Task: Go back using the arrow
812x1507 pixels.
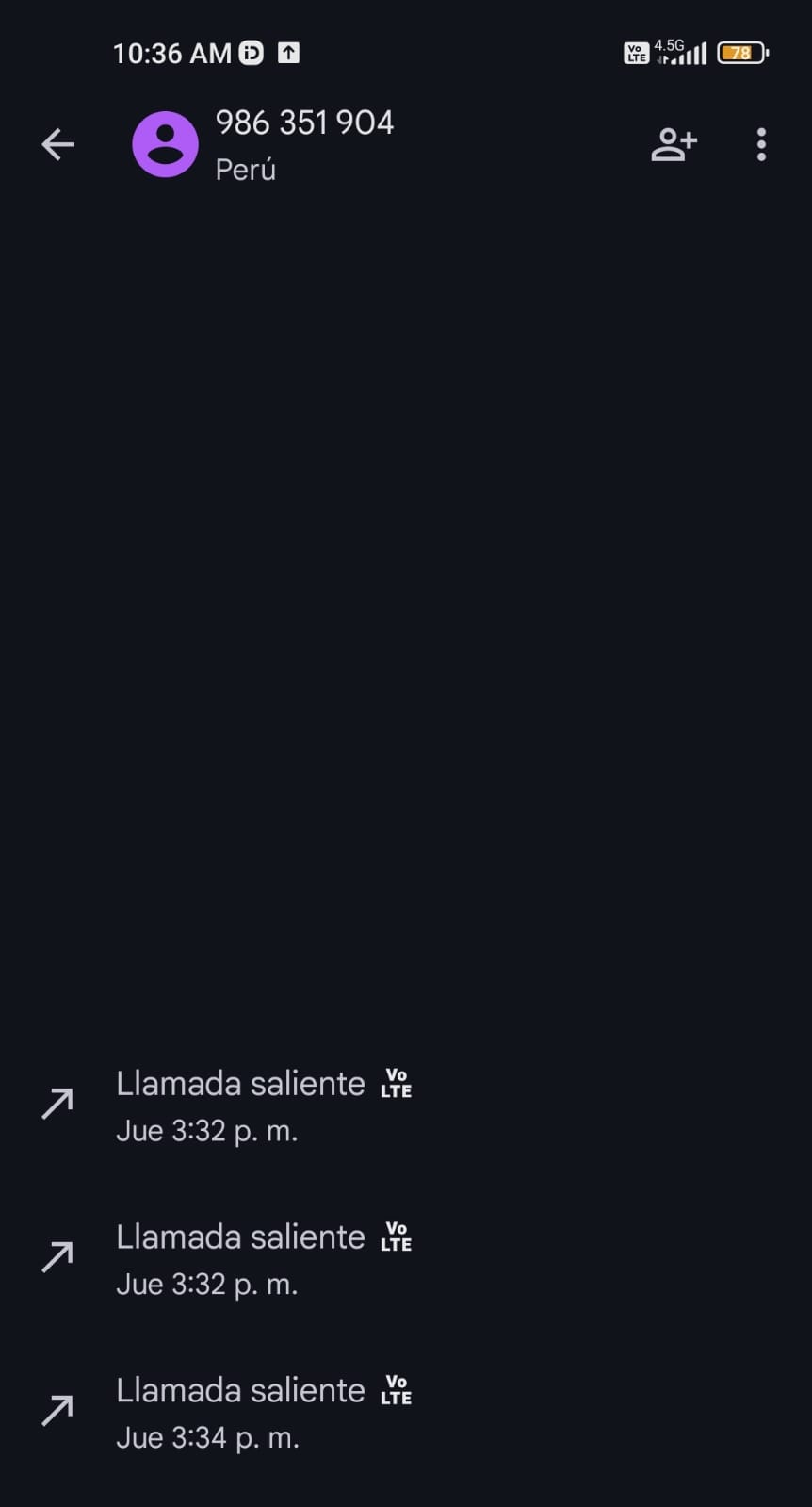Action: click(x=57, y=144)
